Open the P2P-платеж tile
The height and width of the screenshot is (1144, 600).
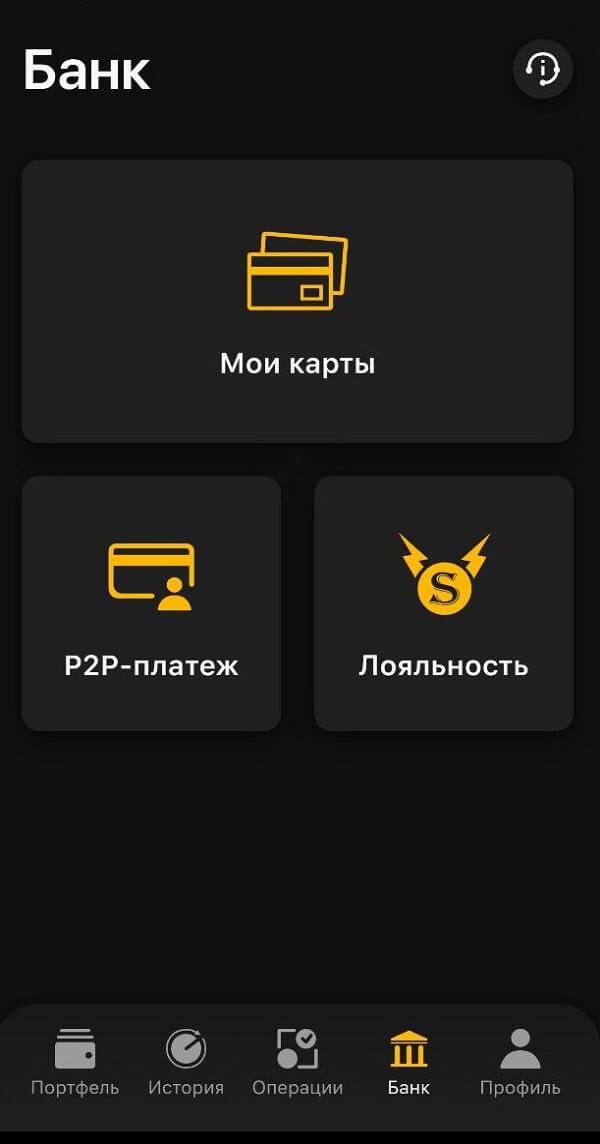(151, 603)
